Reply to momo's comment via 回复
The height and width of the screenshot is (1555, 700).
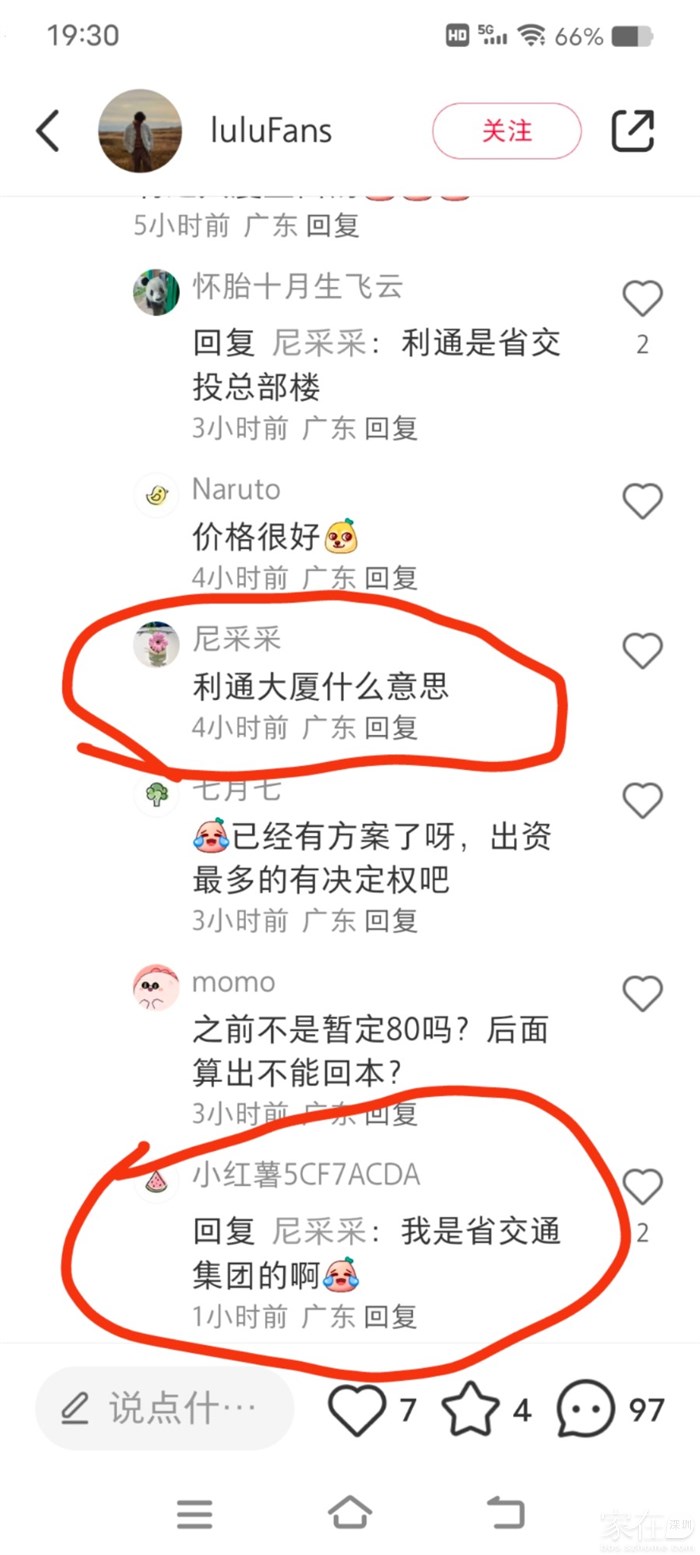click(390, 1112)
